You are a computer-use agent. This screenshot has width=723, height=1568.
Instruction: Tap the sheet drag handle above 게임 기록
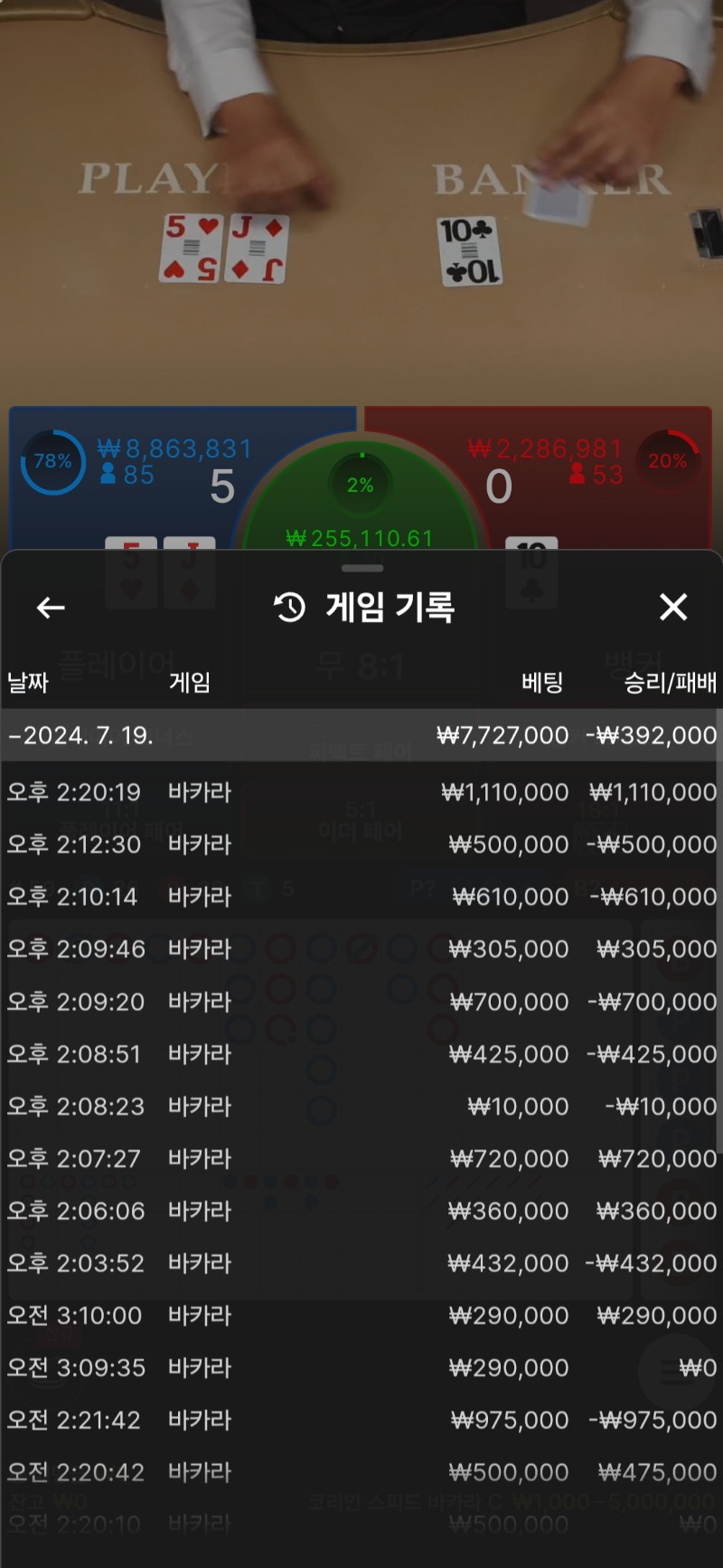(x=362, y=568)
